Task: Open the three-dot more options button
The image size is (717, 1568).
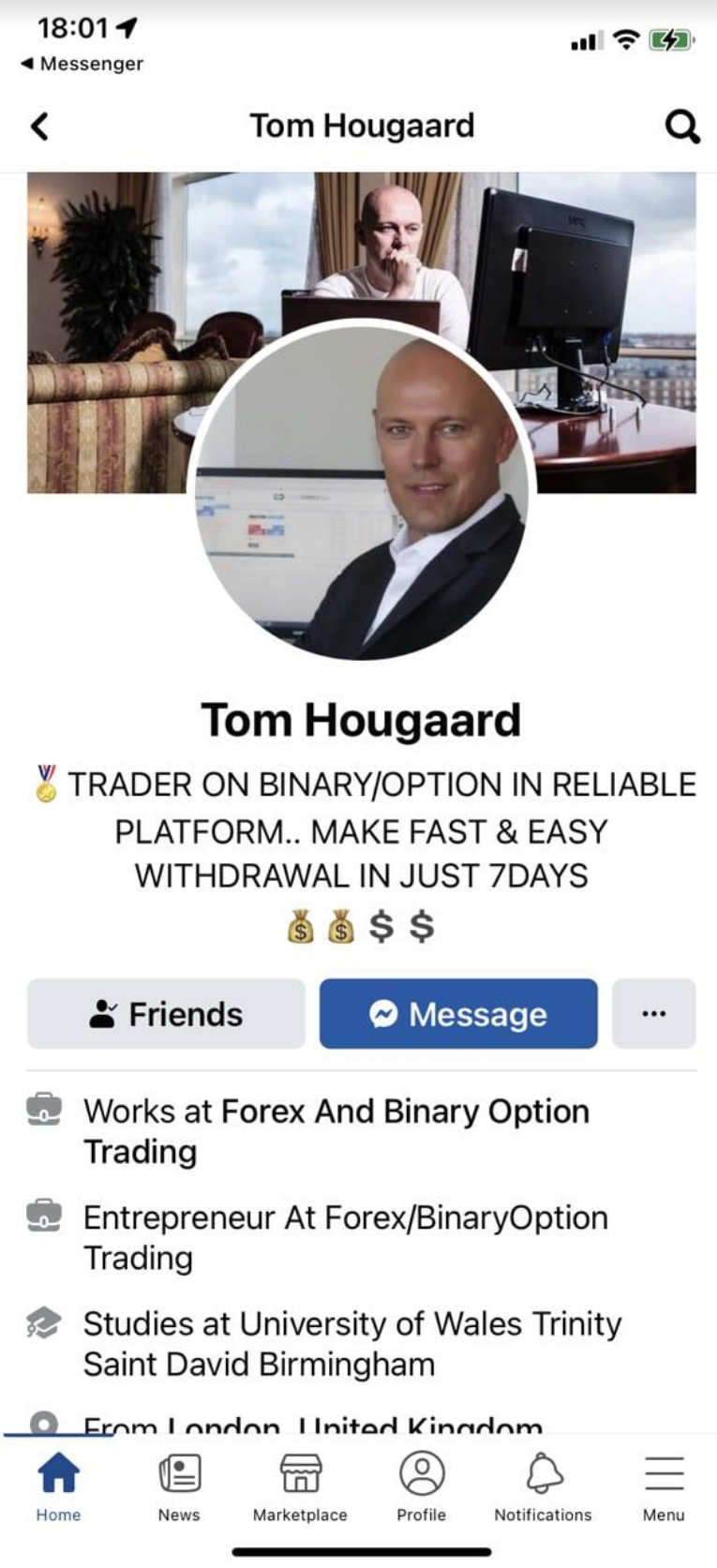Action: tap(653, 1014)
